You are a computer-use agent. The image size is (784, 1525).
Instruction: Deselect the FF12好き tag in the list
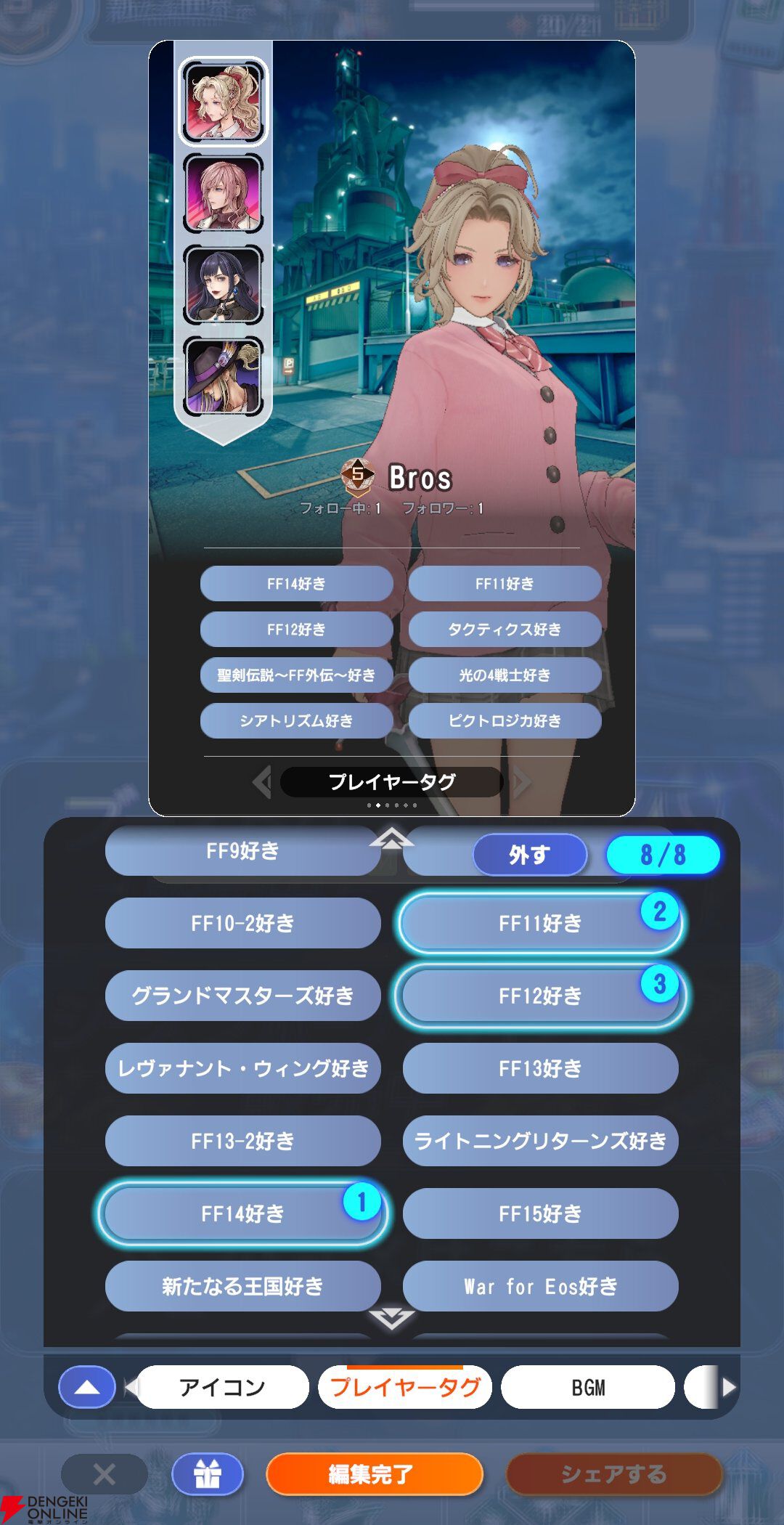pos(540,996)
